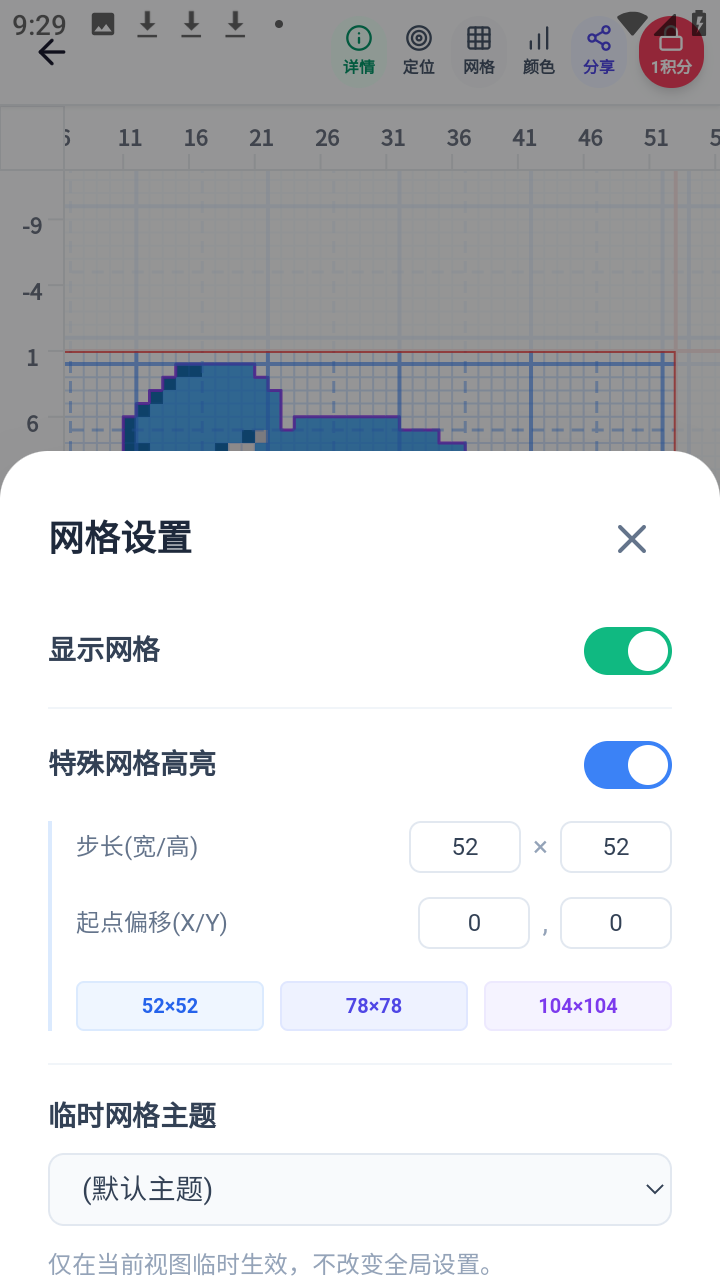Expand the 临时网格主题 dropdown
The height and width of the screenshot is (1280, 720).
coord(360,1189)
